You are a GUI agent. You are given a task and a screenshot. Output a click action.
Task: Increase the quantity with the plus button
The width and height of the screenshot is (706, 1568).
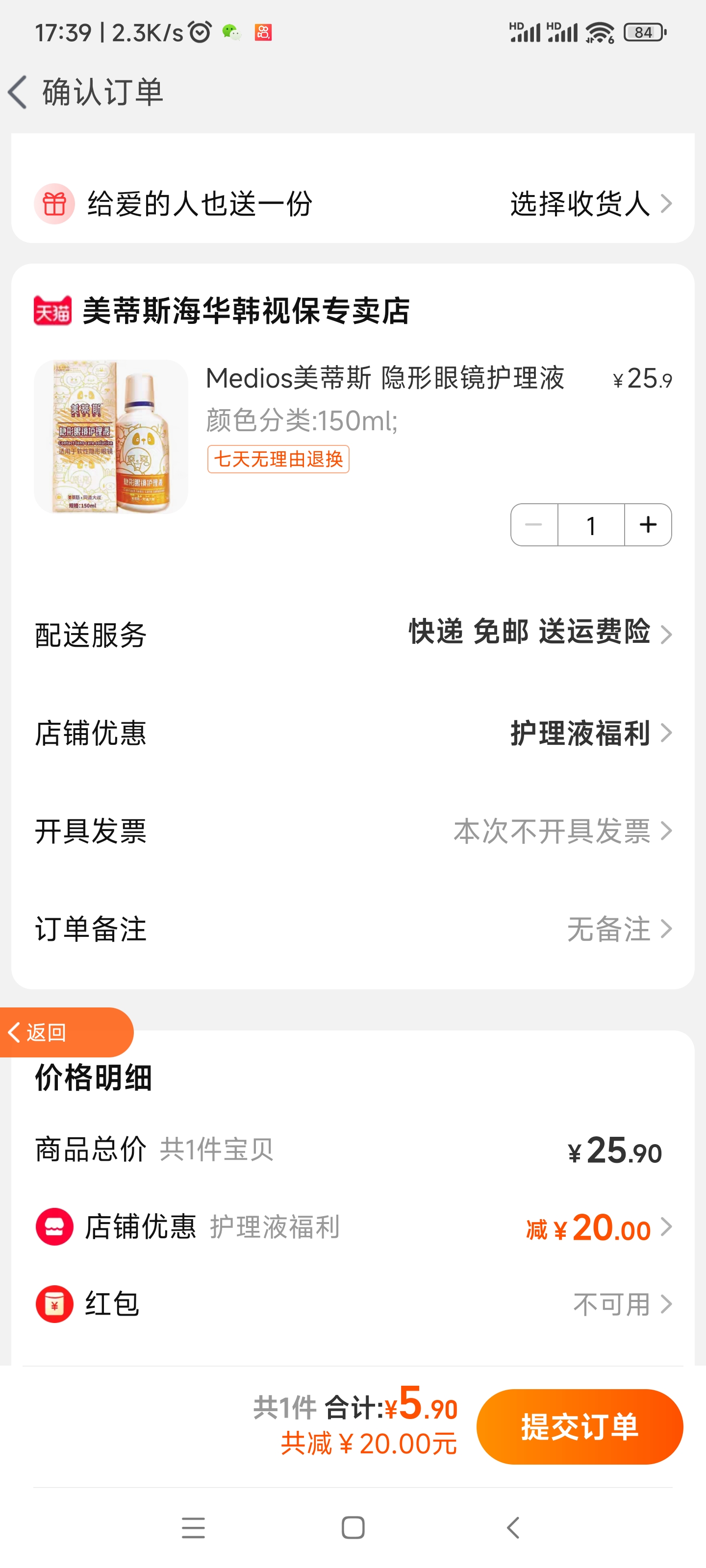(x=648, y=525)
